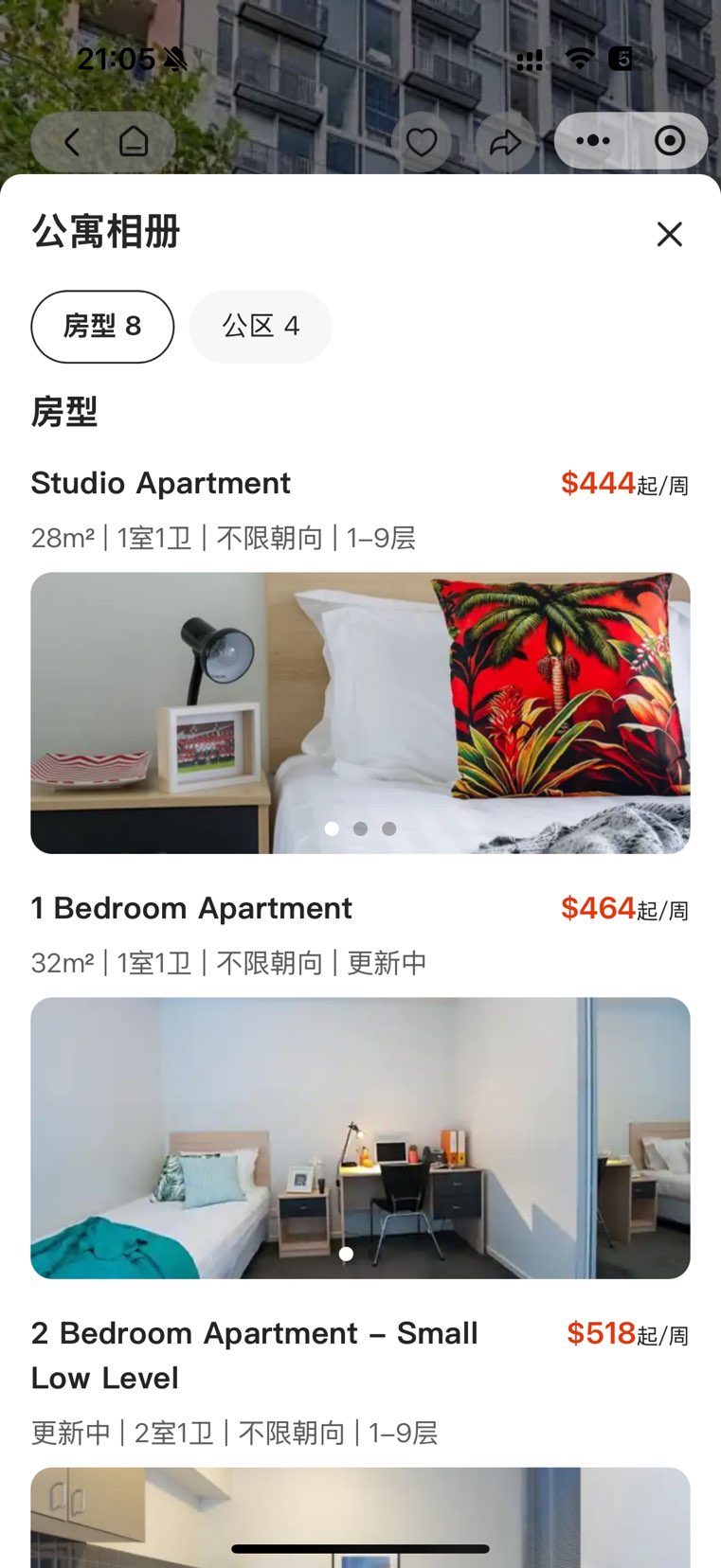
Task: Tap the mini program close circle
Action: (670, 141)
